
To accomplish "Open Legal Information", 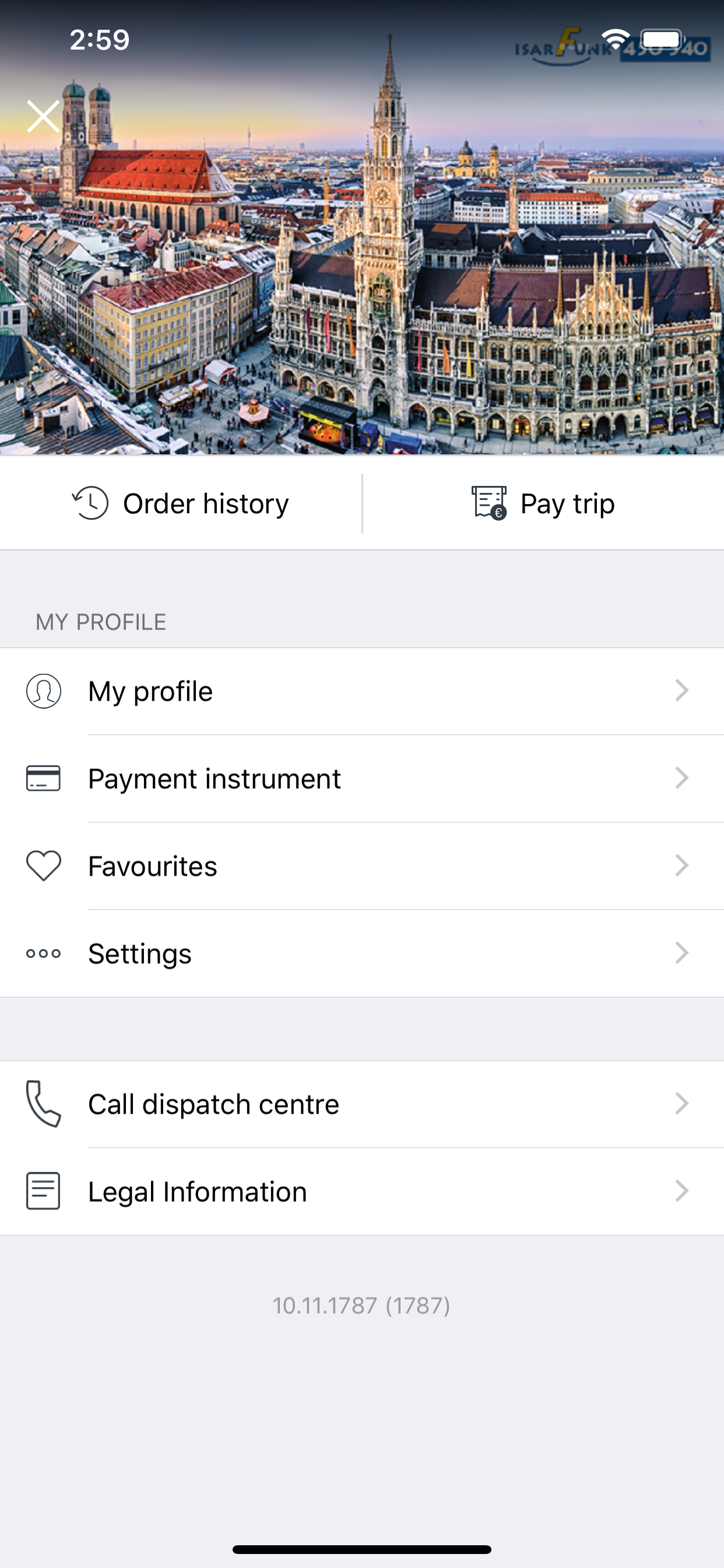I will click(x=362, y=1191).
